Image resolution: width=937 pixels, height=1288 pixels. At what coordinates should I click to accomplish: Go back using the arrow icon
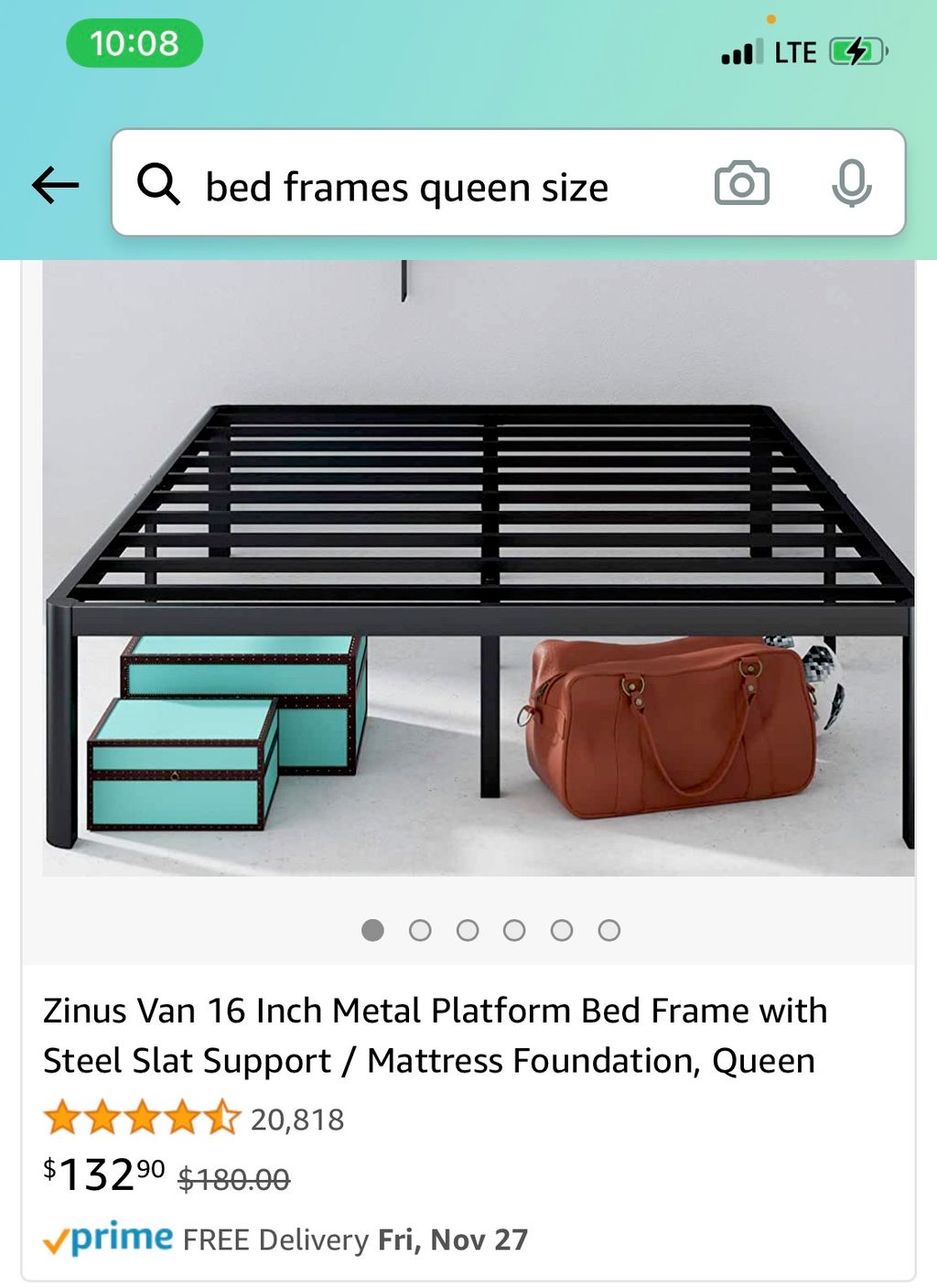tap(55, 186)
